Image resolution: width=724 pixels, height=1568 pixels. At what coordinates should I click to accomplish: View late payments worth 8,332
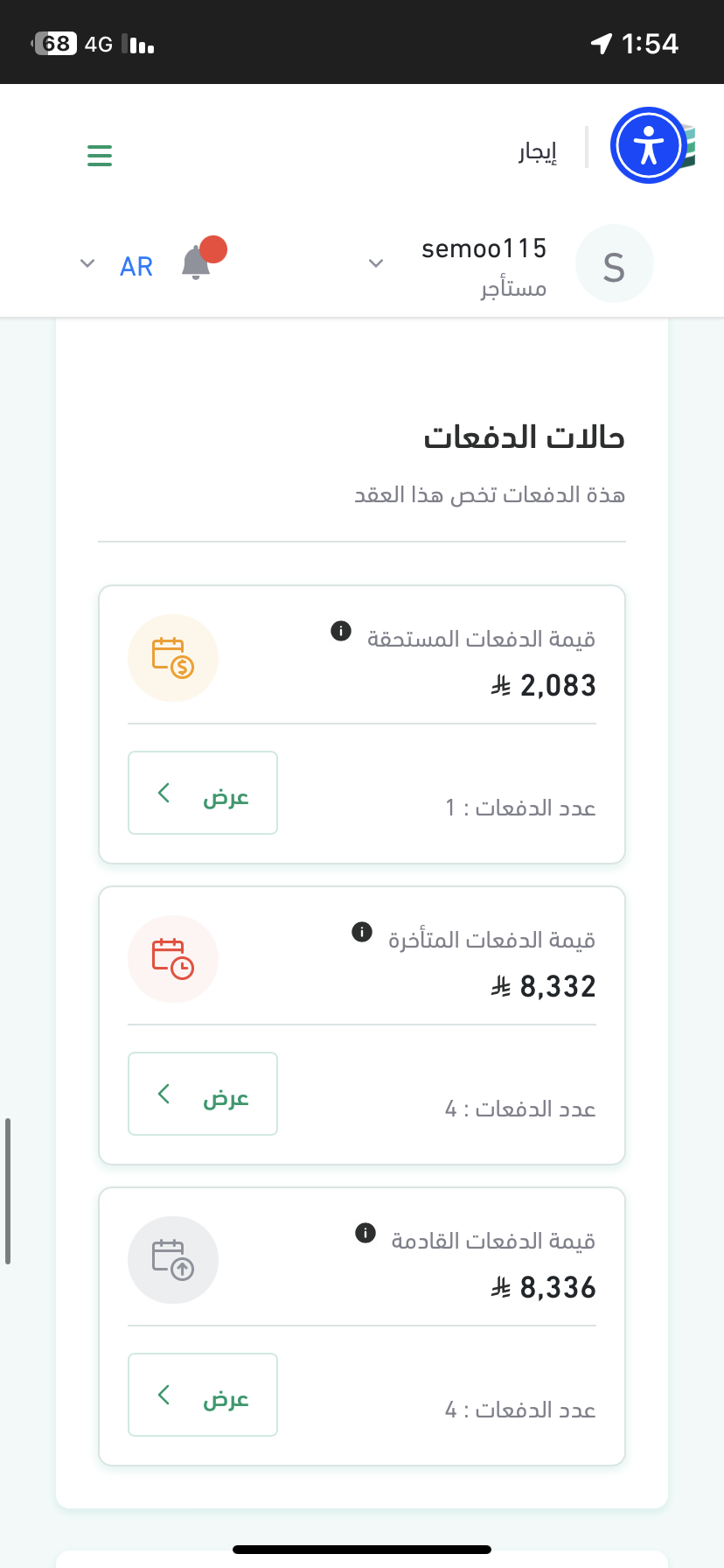(x=203, y=1094)
